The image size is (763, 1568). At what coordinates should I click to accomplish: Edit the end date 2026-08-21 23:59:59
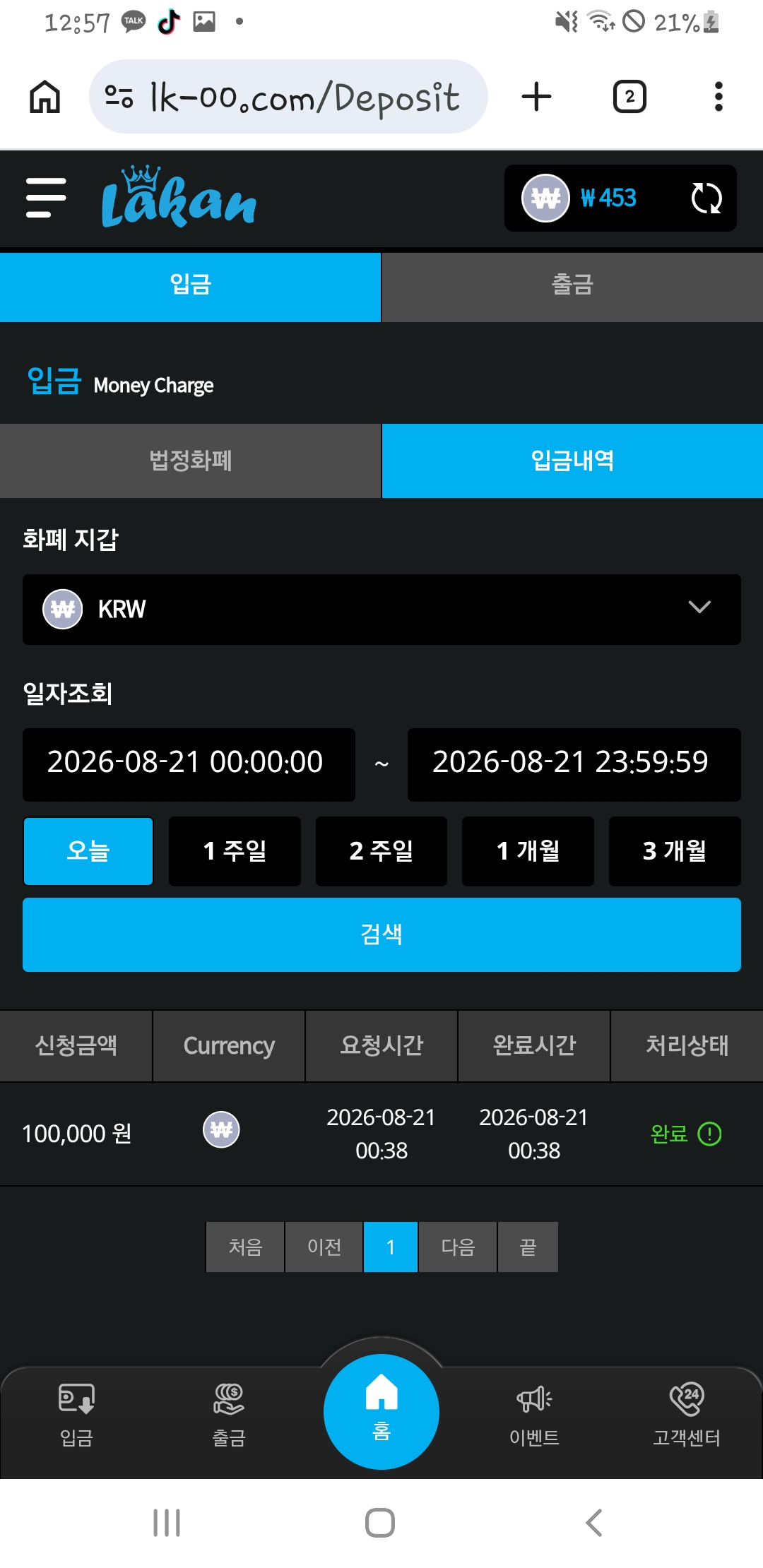pyautogui.click(x=574, y=764)
